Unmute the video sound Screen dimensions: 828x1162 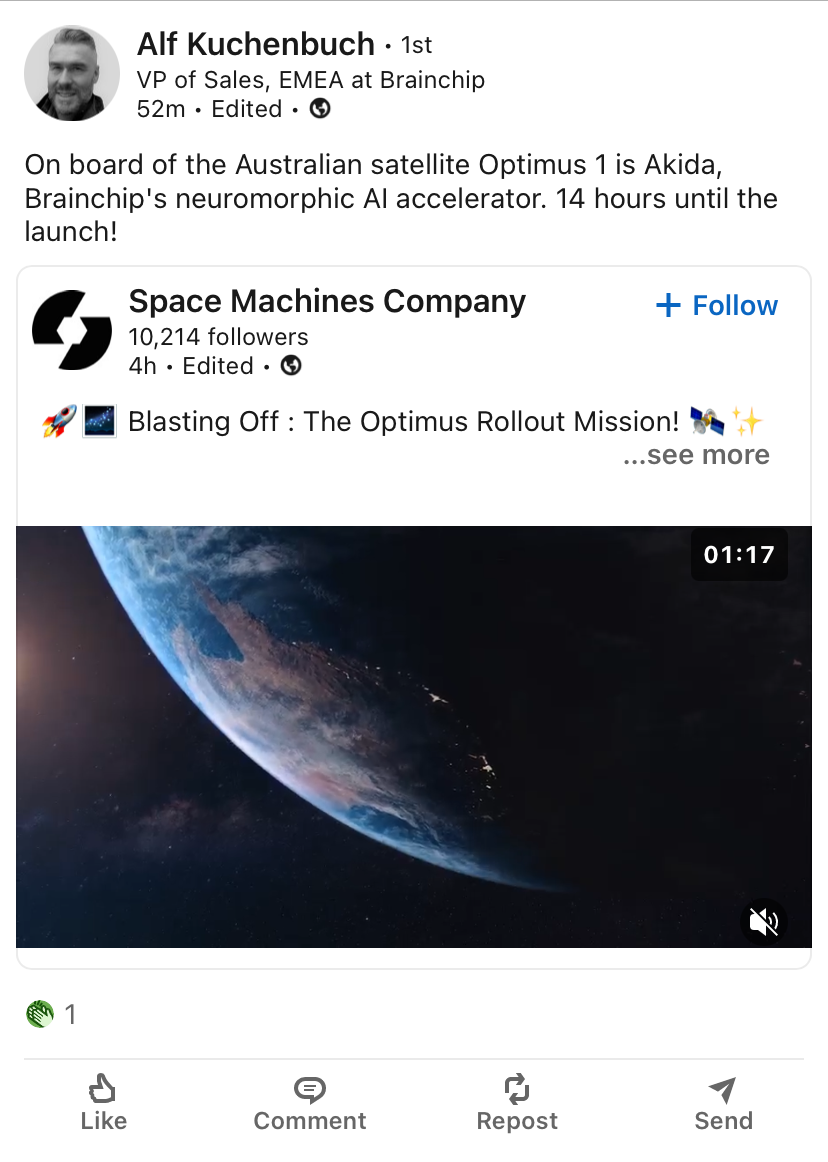pyautogui.click(x=764, y=921)
